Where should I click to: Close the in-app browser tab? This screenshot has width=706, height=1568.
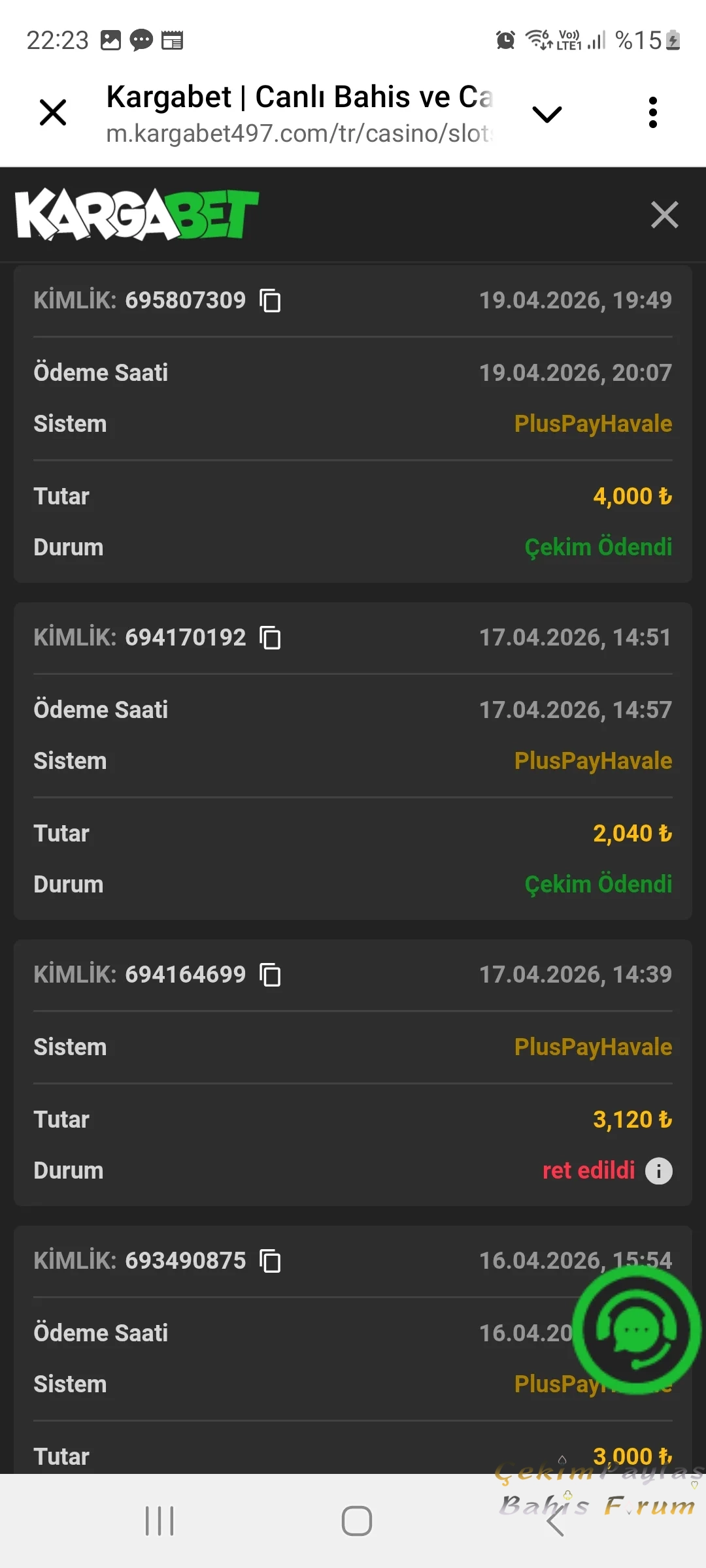(x=53, y=112)
